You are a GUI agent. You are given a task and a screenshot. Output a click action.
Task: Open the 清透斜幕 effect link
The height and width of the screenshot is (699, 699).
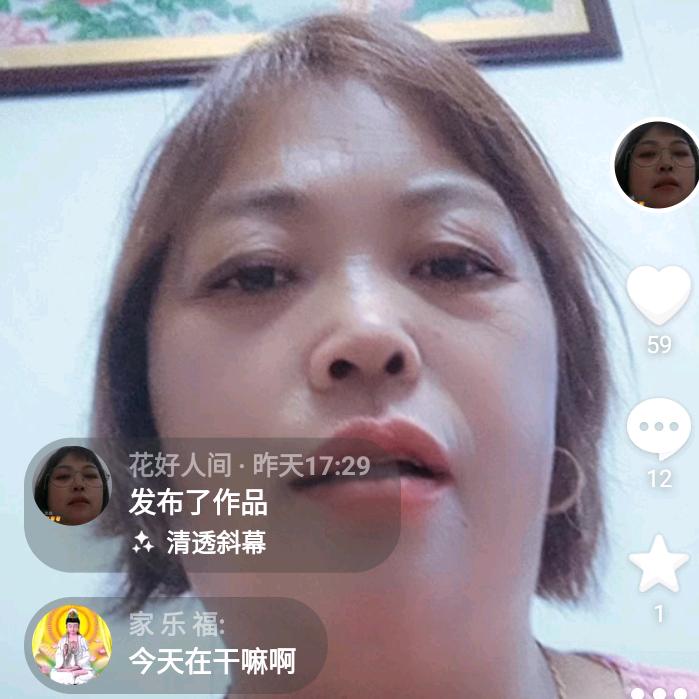[199, 543]
